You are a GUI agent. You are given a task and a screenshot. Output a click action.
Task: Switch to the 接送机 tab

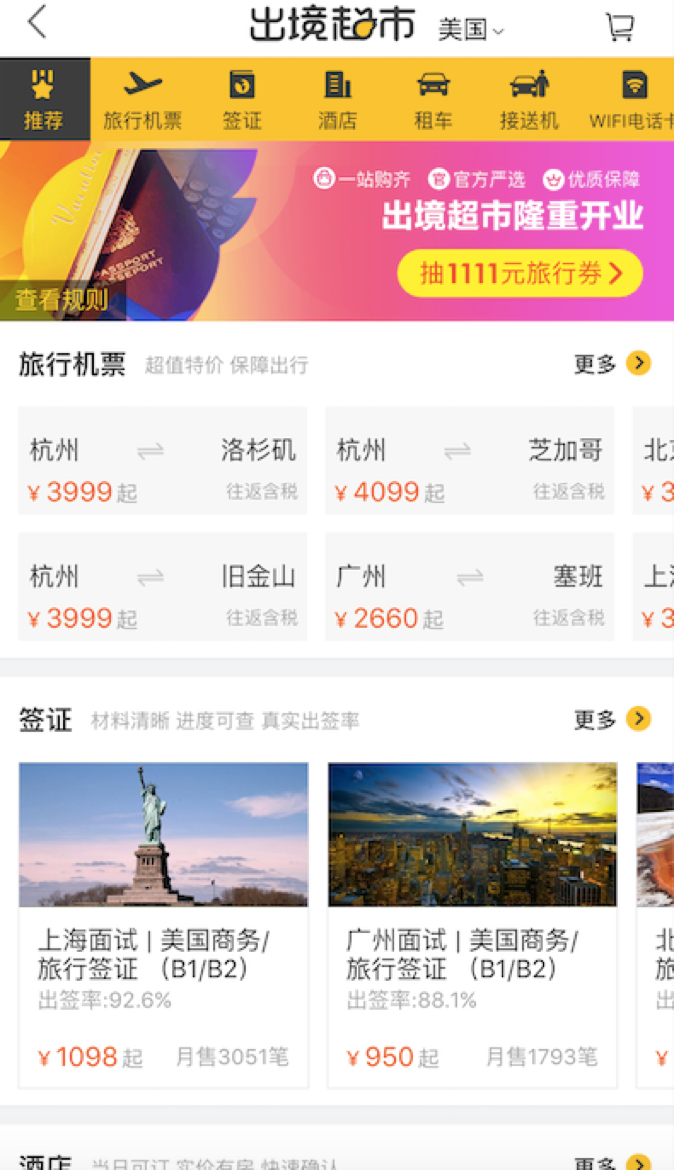pyautogui.click(x=528, y=99)
